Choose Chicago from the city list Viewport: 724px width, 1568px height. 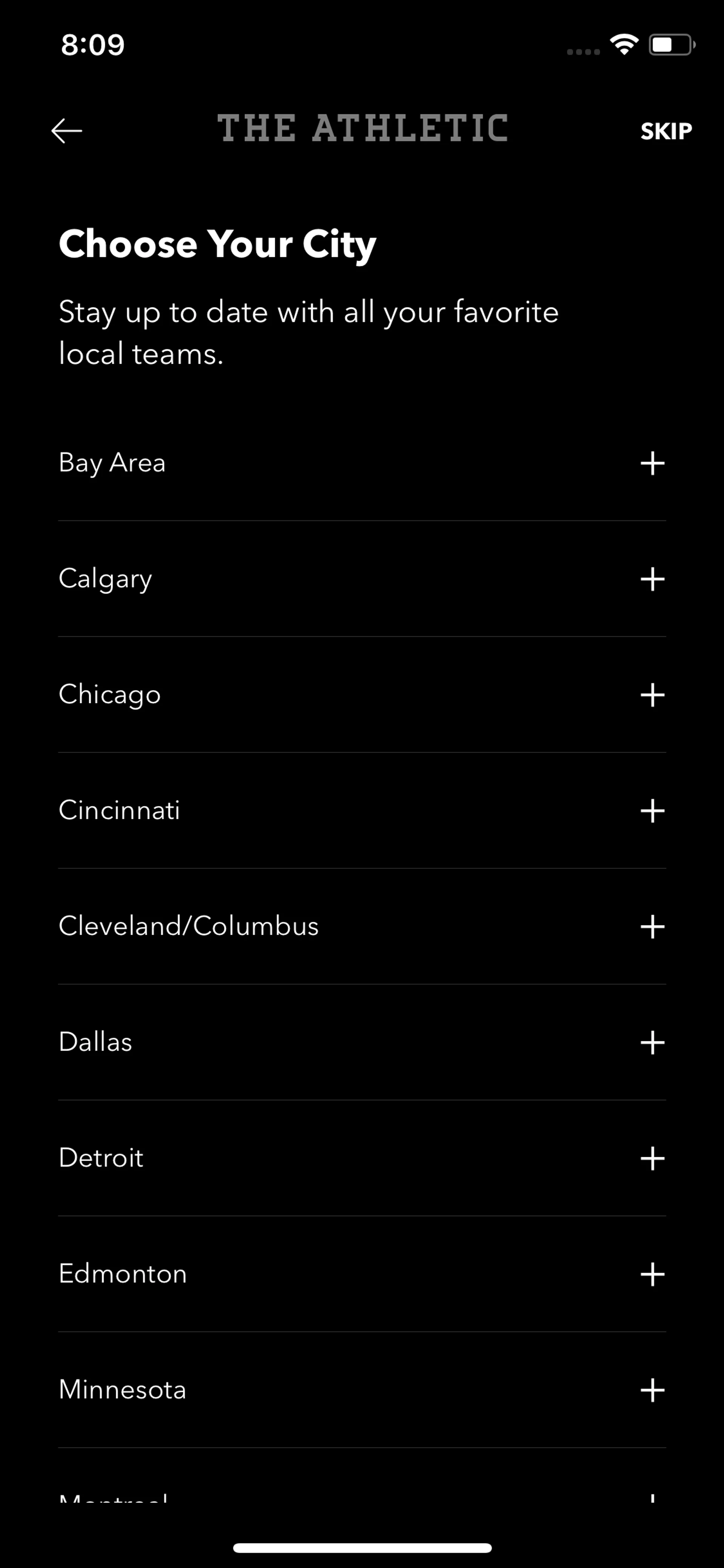tap(652, 694)
